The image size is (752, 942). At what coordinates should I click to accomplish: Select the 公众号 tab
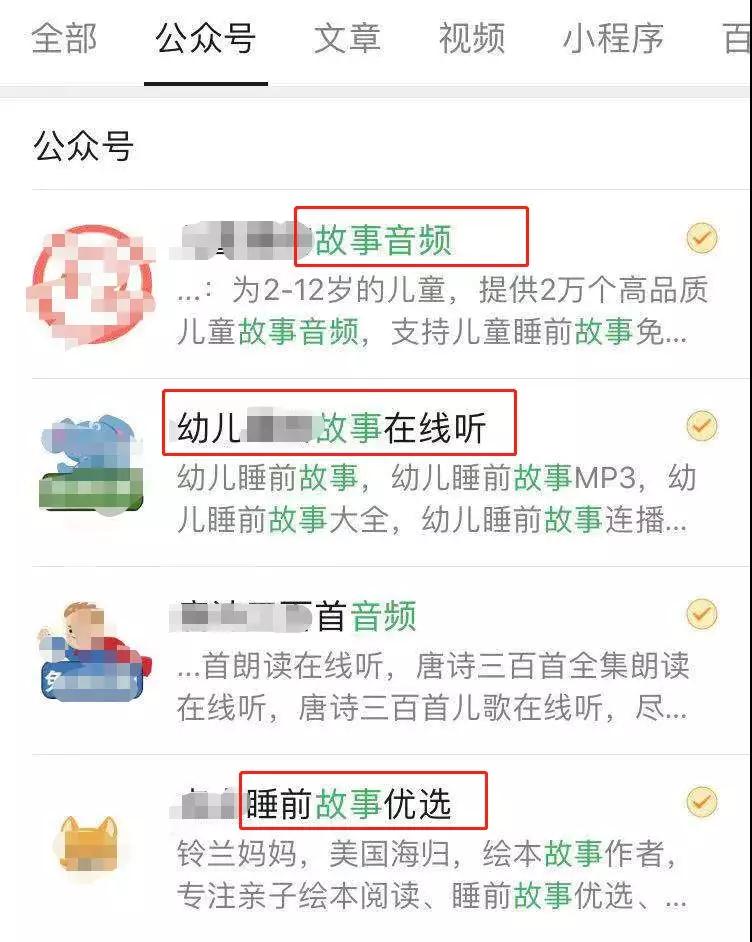pyautogui.click(x=205, y=39)
